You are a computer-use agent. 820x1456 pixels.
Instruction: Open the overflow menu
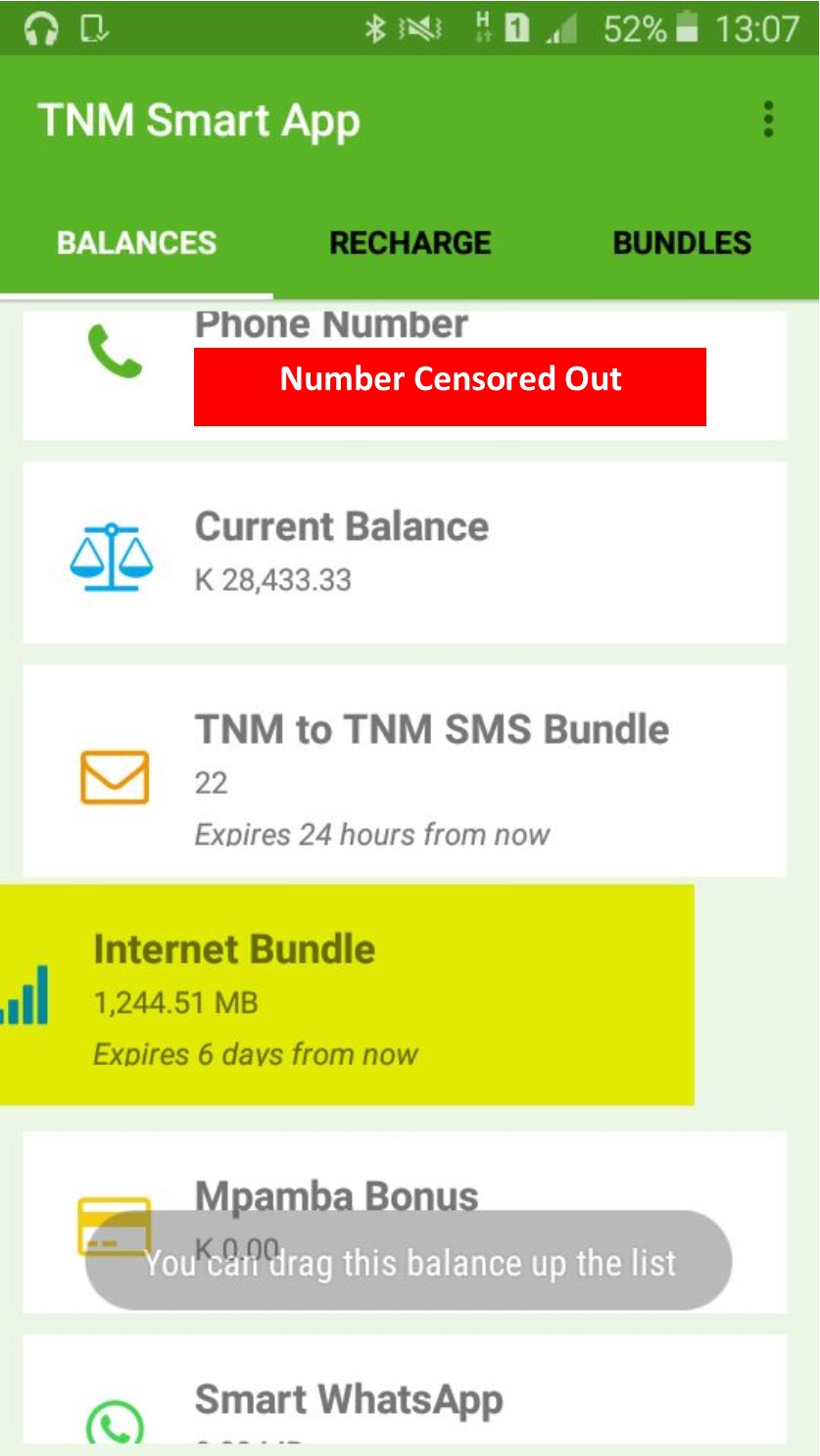(x=768, y=120)
